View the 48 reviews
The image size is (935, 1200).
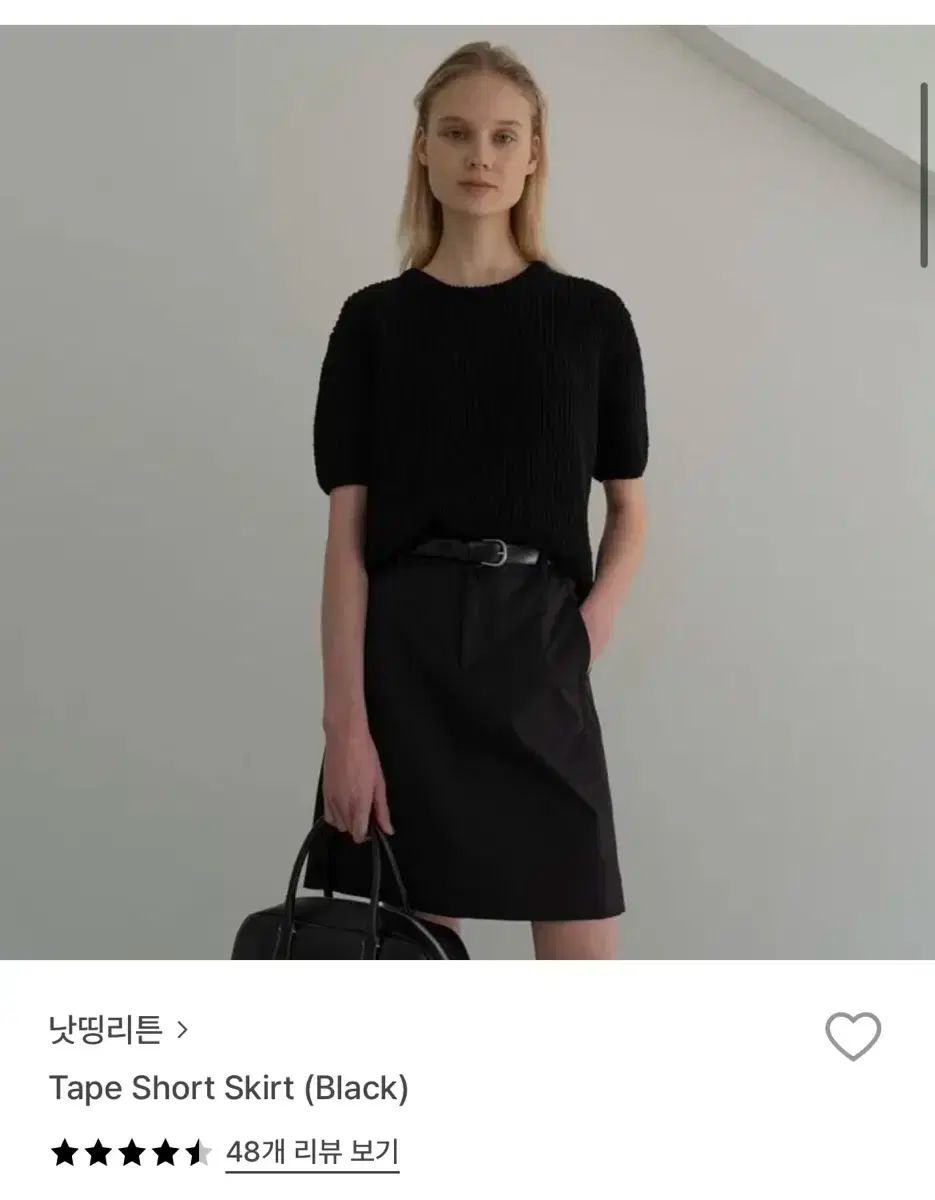pyautogui.click(x=312, y=1152)
